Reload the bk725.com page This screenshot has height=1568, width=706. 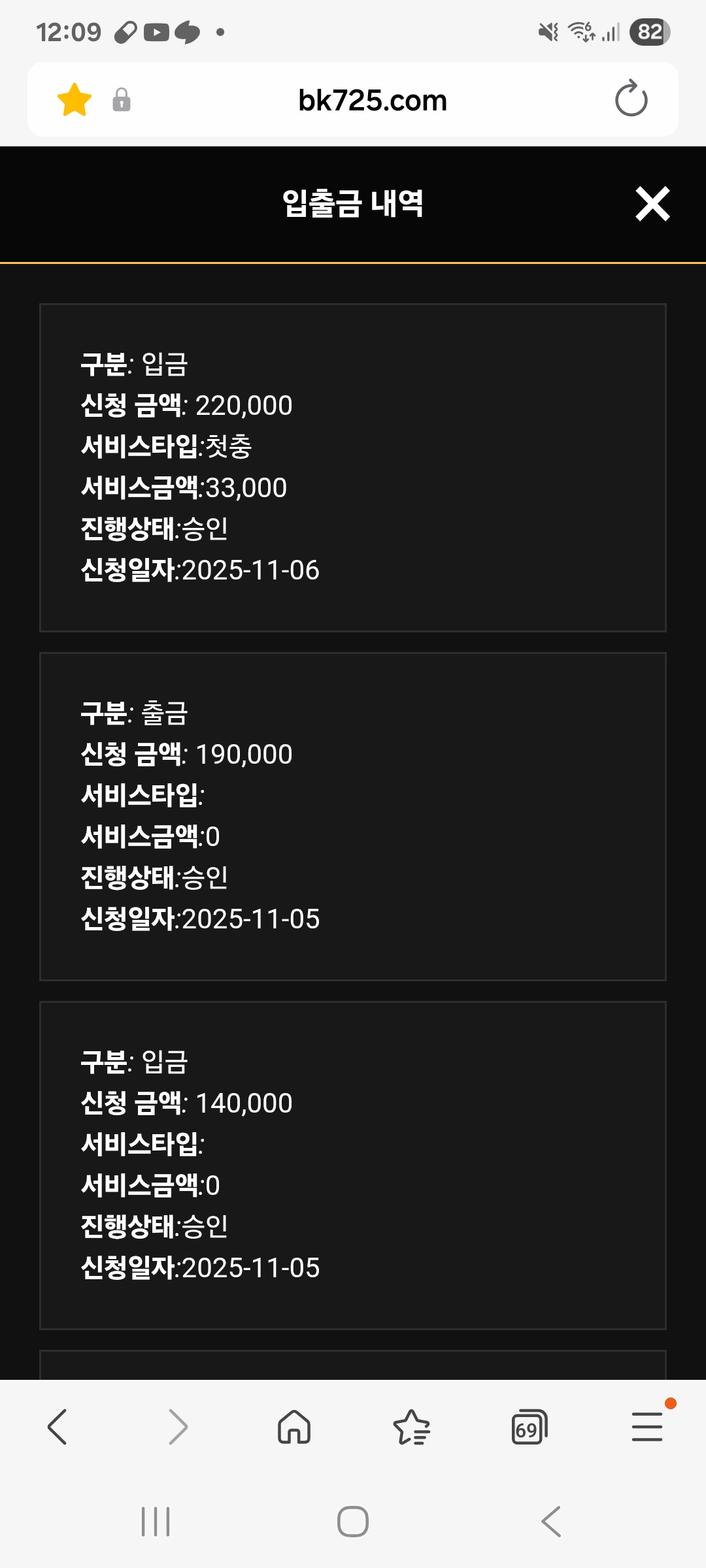pyautogui.click(x=631, y=99)
